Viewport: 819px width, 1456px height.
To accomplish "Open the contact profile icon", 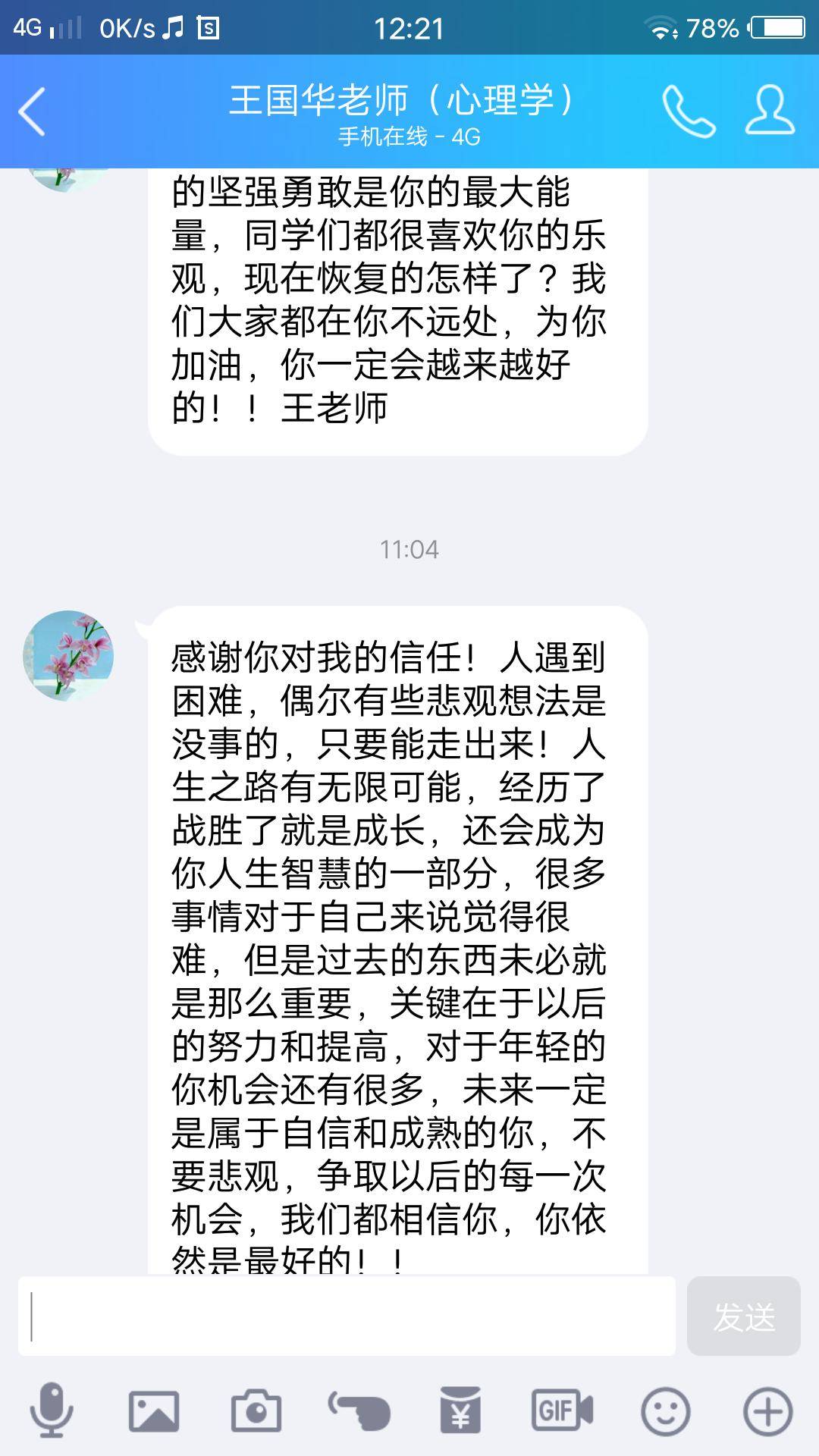I will point(769,111).
